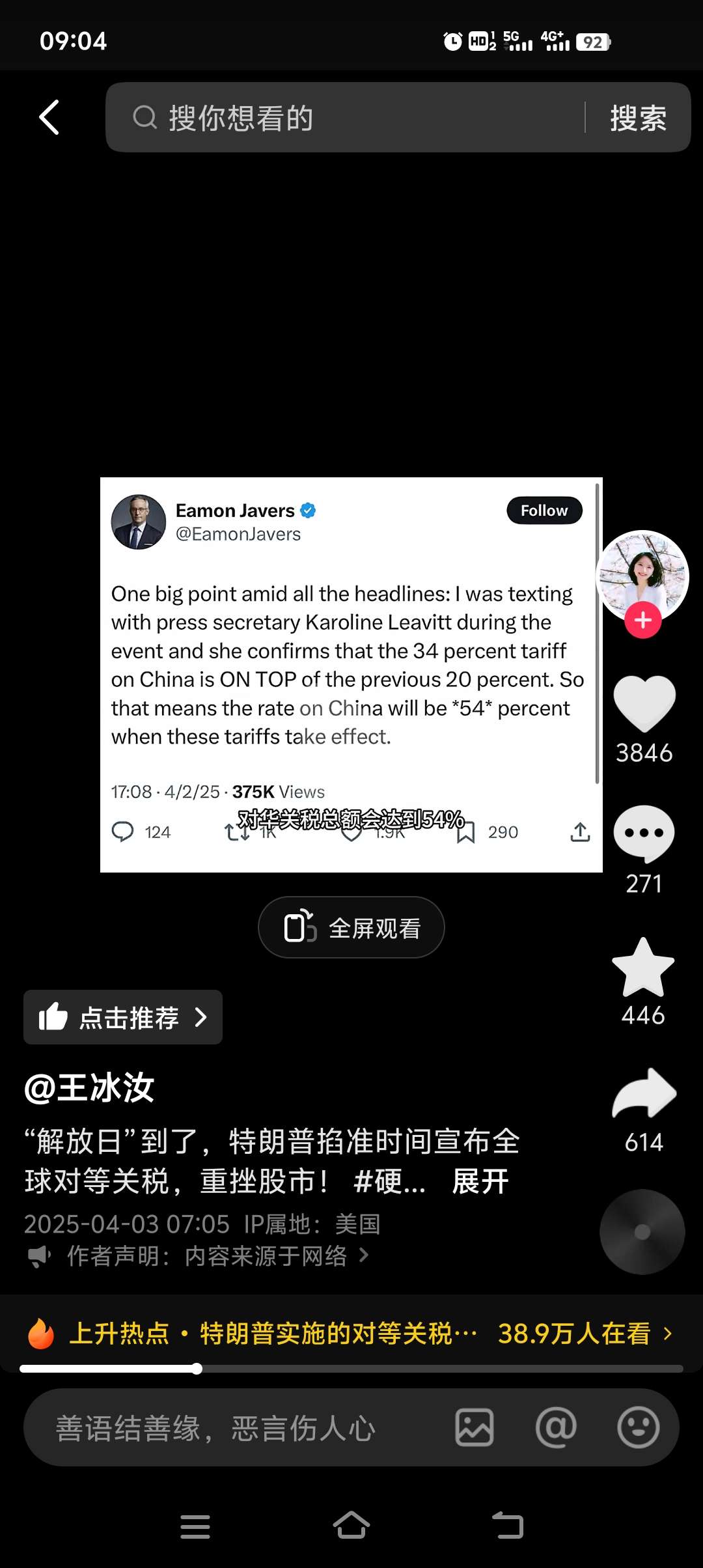The height and width of the screenshot is (1568, 703).
Task: Open the 搜你想看的 search field
Action: pyautogui.click(x=351, y=118)
